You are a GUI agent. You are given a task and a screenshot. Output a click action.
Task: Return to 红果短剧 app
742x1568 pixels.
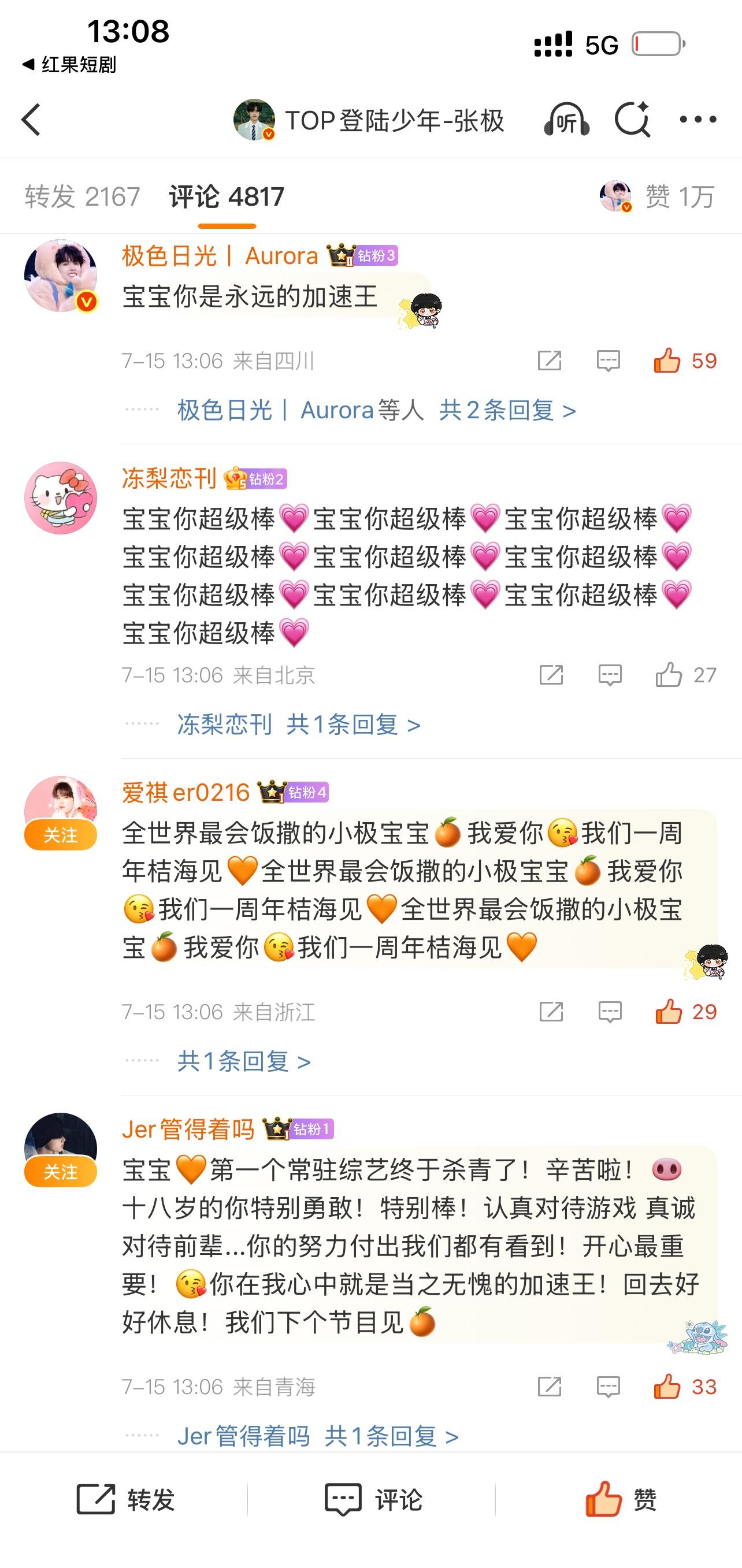pyautogui.click(x=69, y=65)
